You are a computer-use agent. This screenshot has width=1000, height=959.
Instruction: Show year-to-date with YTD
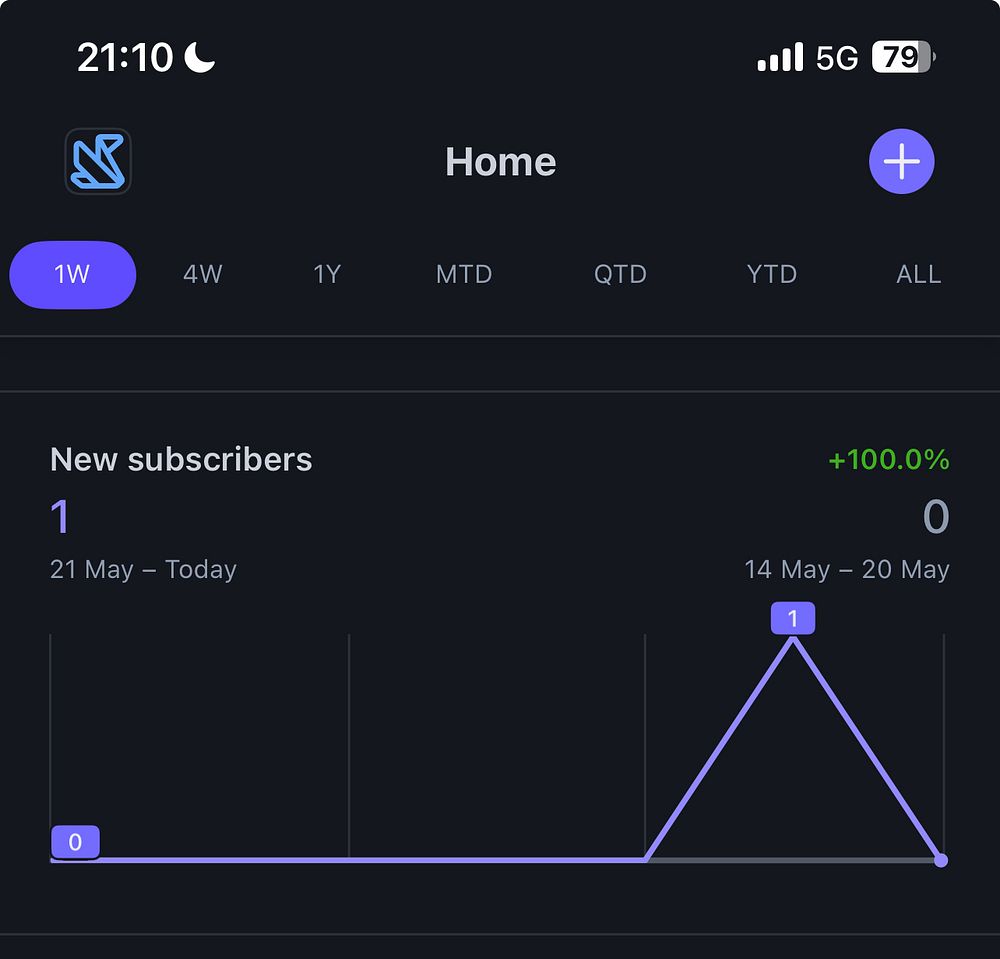click(x=772, y=274)
